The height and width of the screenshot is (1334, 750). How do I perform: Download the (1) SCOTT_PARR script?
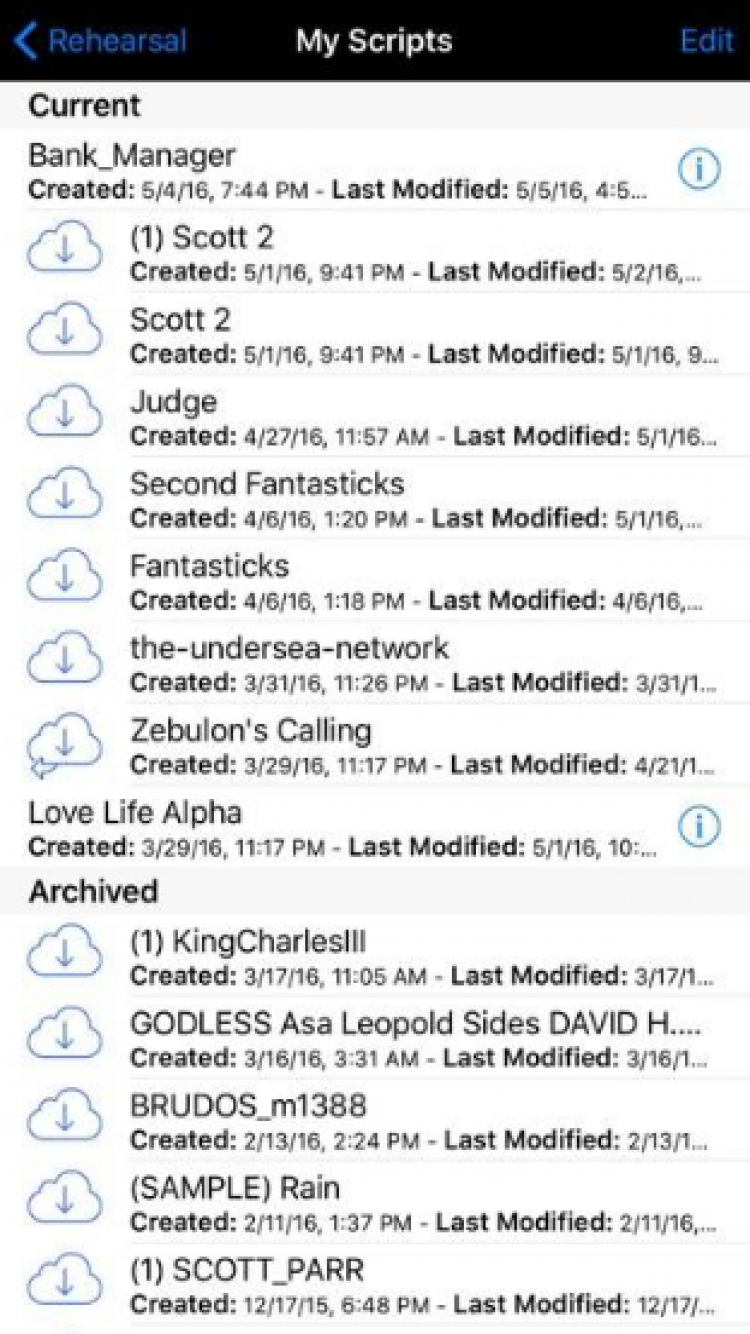pos(64,1280)
